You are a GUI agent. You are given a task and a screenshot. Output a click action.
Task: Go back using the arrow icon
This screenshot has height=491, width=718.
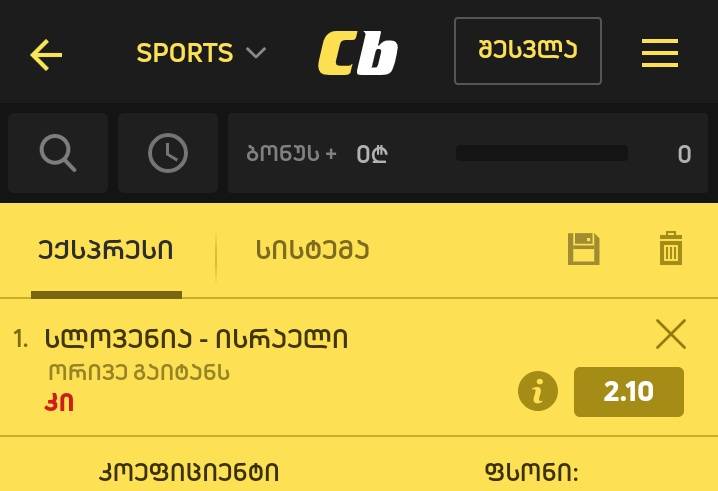pos(46,54)
